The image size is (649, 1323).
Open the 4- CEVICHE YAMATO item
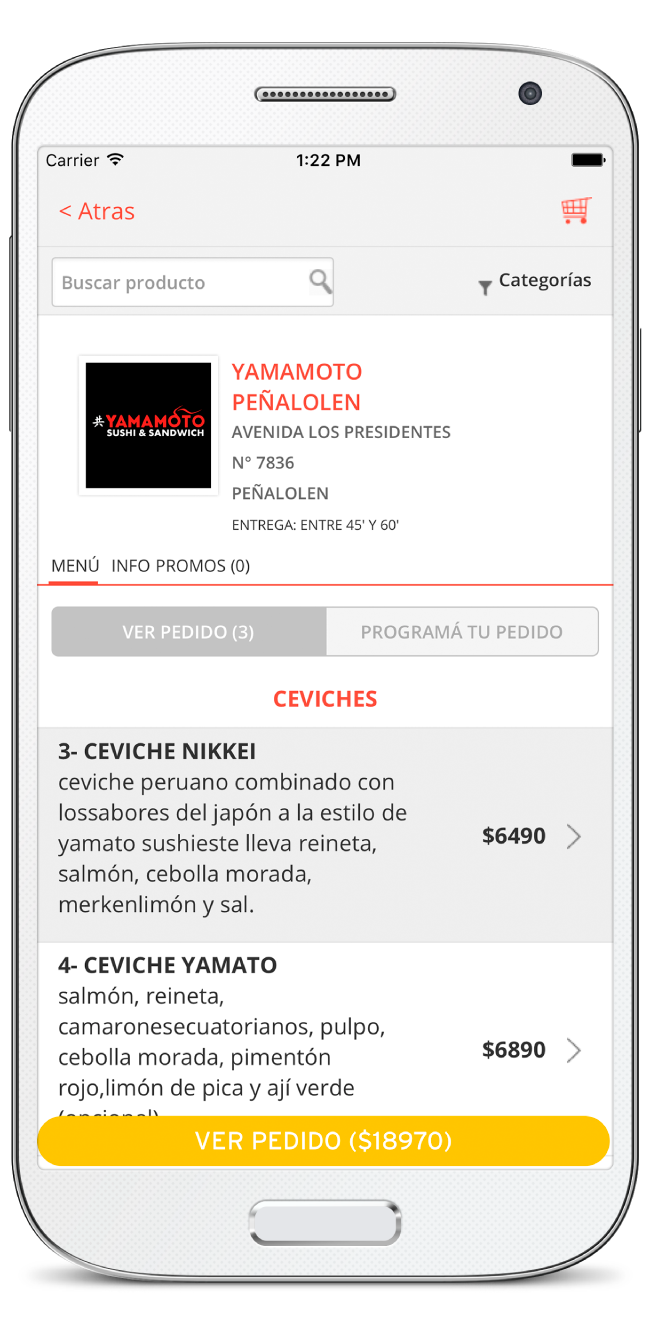click(x=324, y=1030)
